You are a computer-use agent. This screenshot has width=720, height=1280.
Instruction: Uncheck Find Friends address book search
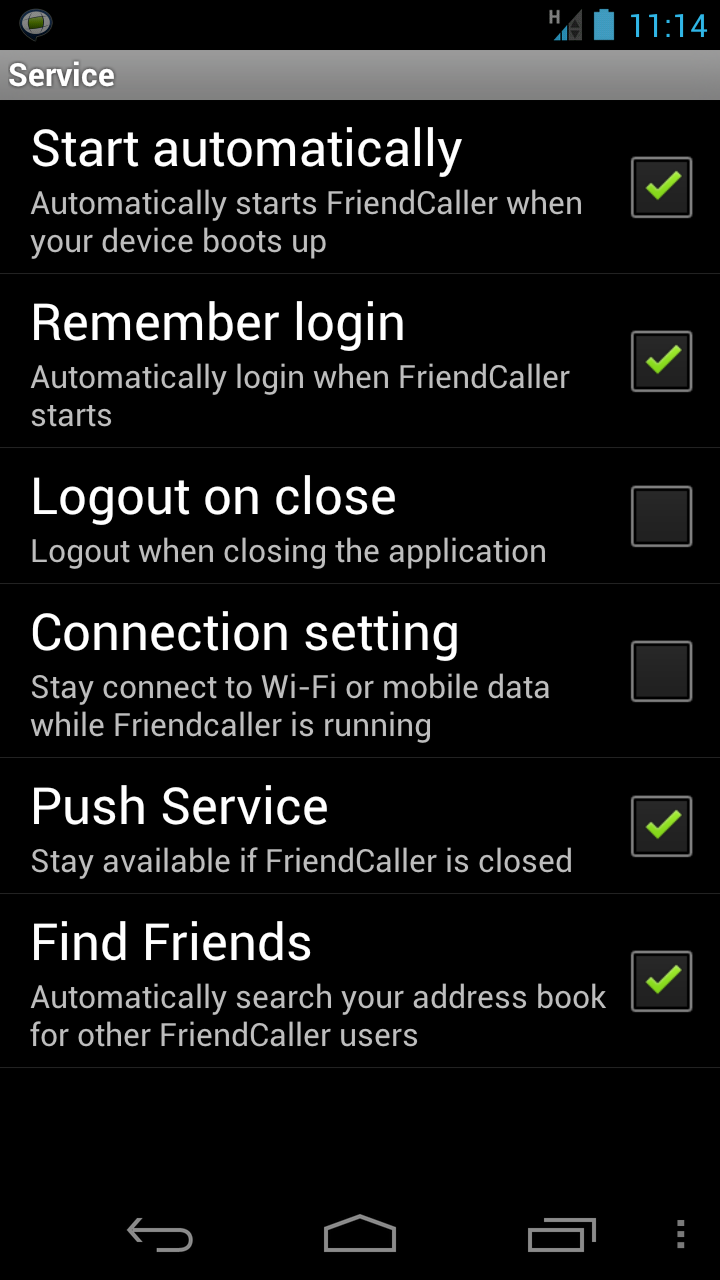(661, 981)
